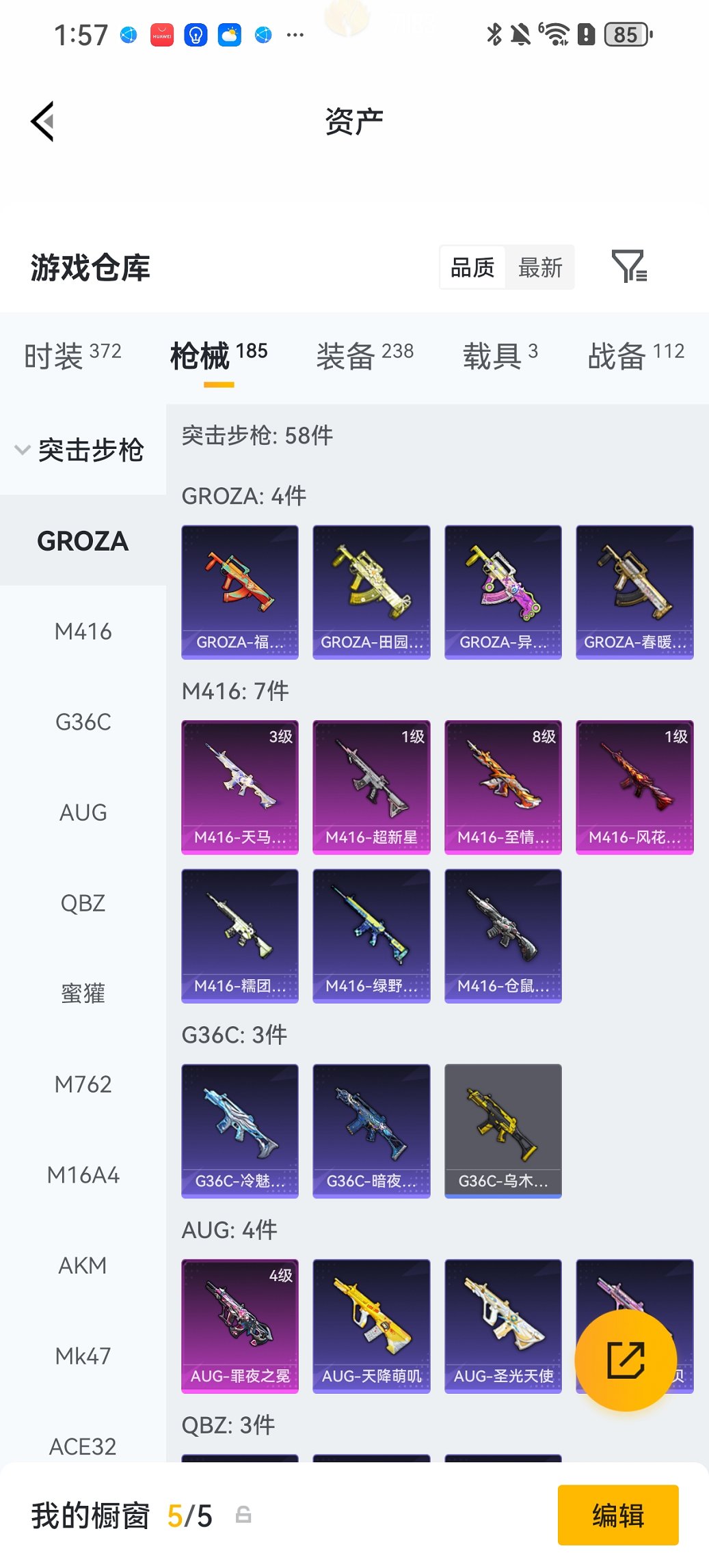The height and width of the screenshot is (1568, 709).
Task: Select M416 in the side list
Action: pos(83,631)
